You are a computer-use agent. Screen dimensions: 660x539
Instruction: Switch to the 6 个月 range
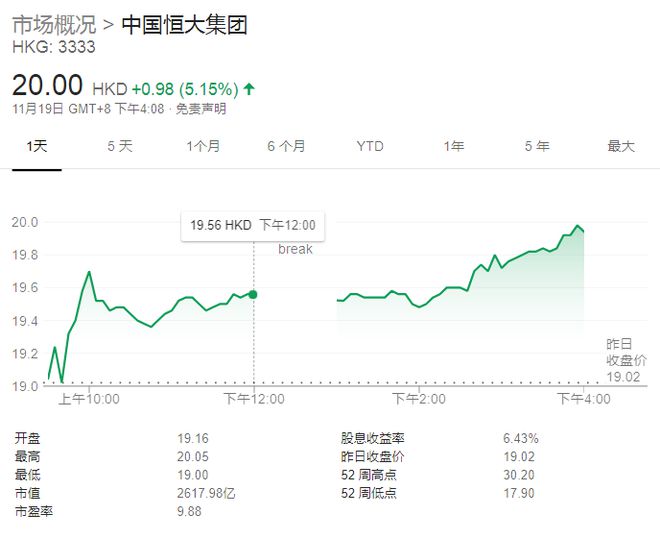click(x=286, y=146)
